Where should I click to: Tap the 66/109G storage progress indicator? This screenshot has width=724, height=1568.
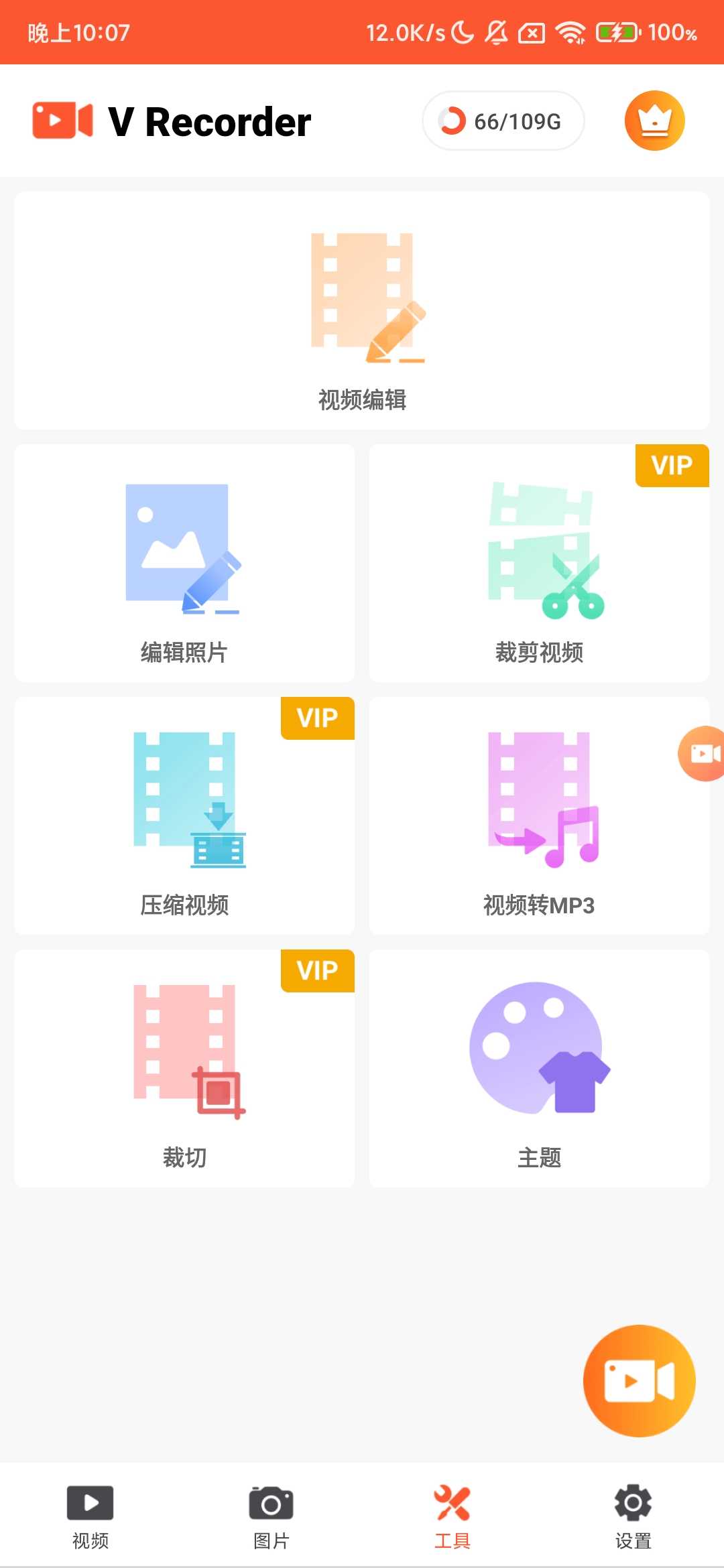[x=503, y=121]
